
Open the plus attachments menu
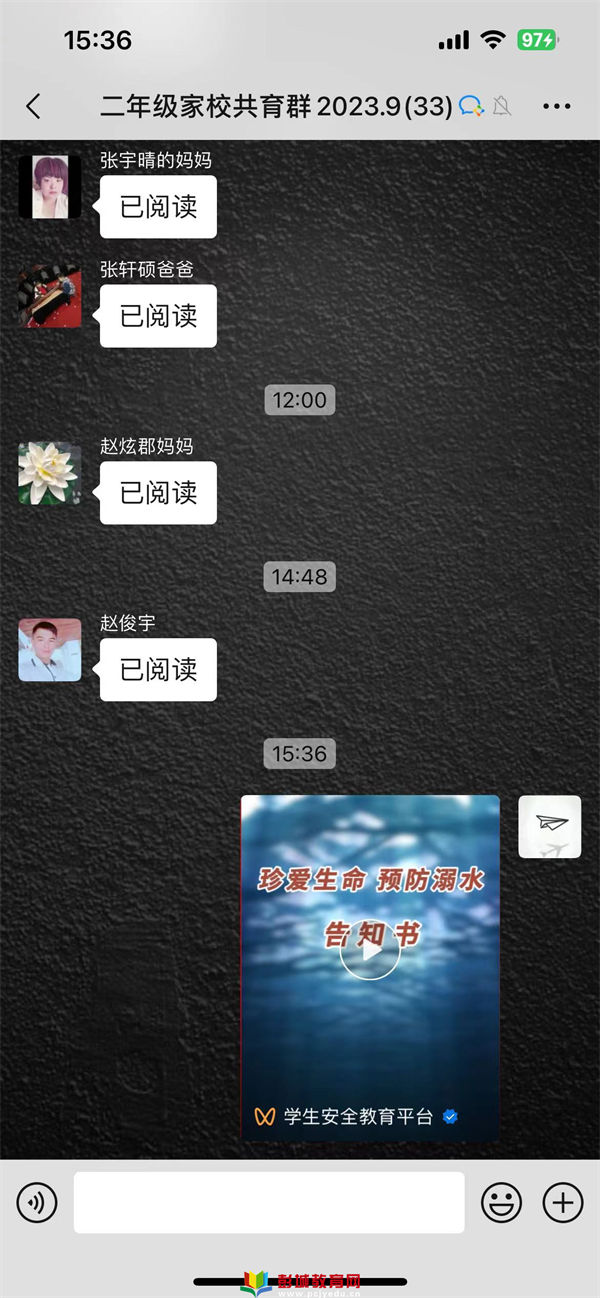coord(562,1202)
